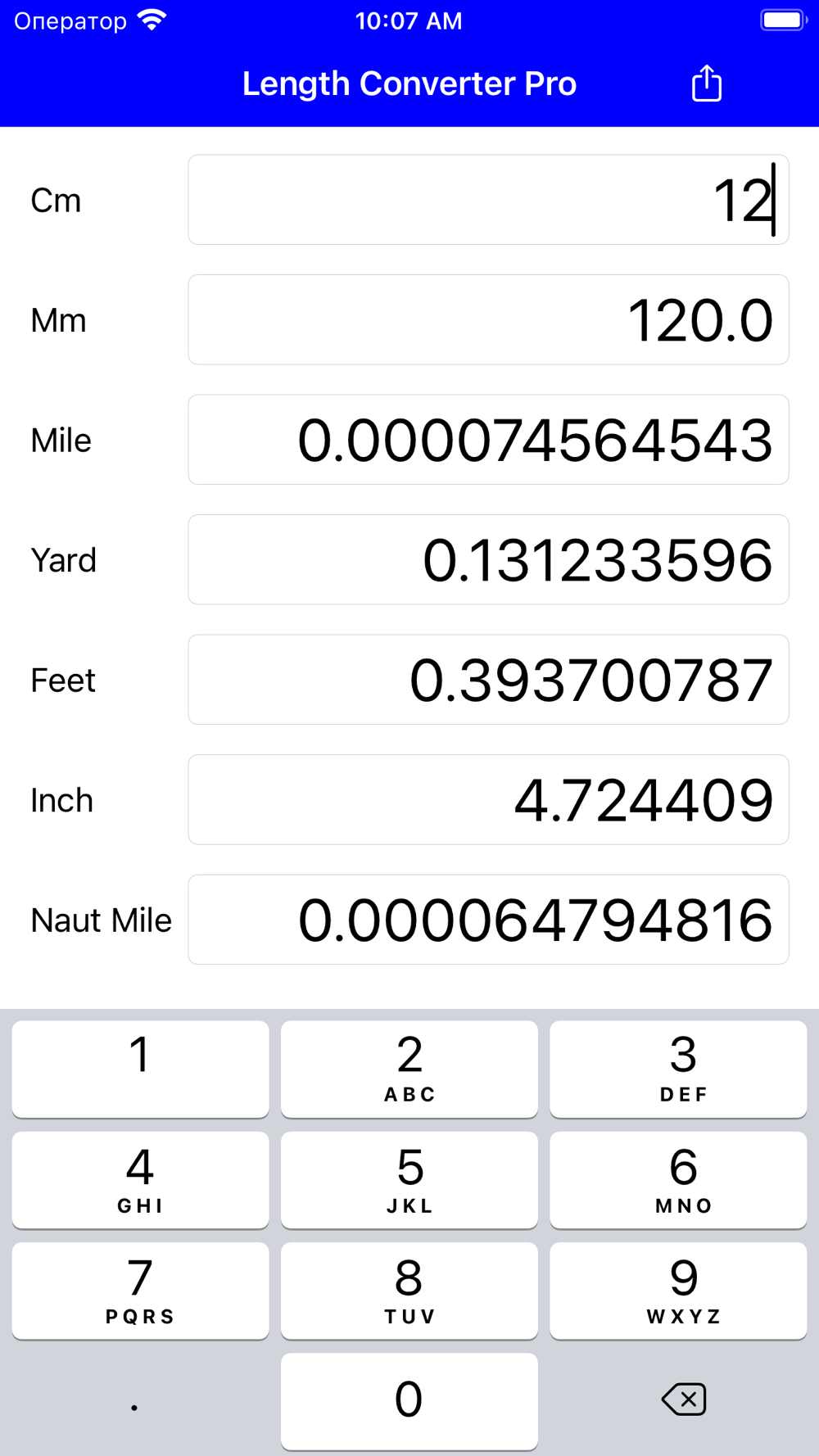
Task: Tap the 9 key
Action: 678,1291
